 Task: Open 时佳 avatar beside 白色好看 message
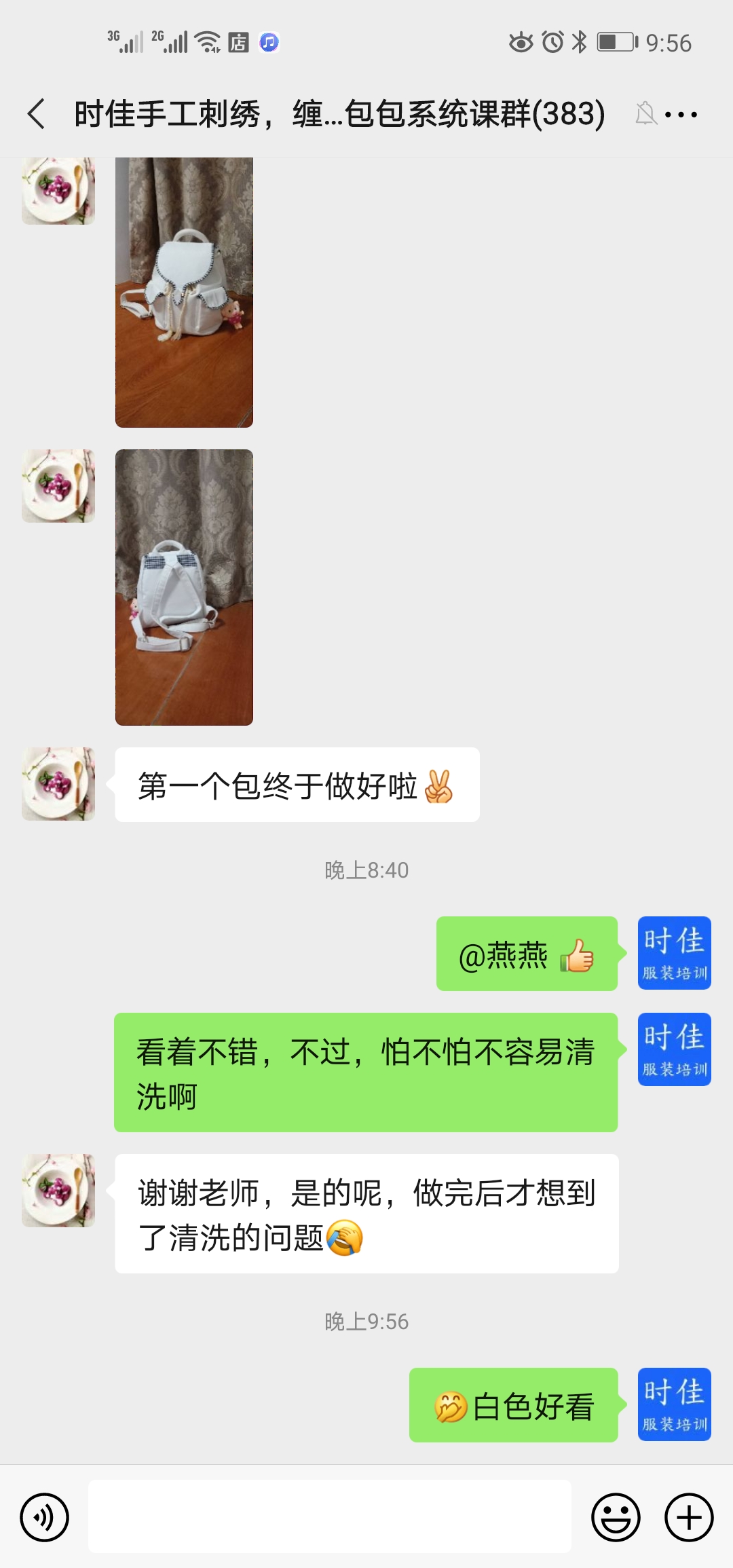(x=675, y=1404)
